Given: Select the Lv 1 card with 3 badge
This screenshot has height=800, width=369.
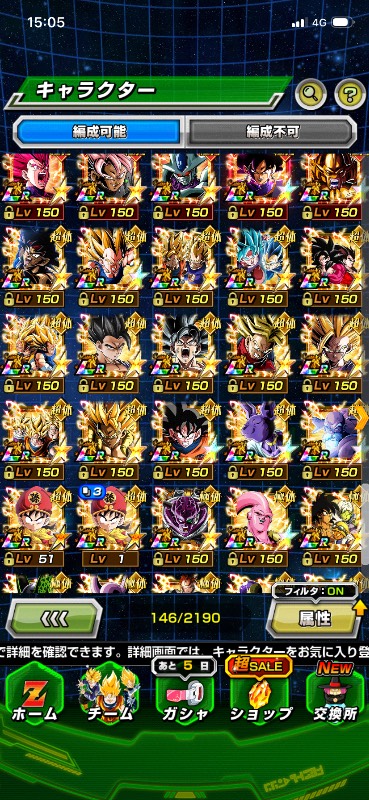Looking at the screenshot, I should pos(109,526).
